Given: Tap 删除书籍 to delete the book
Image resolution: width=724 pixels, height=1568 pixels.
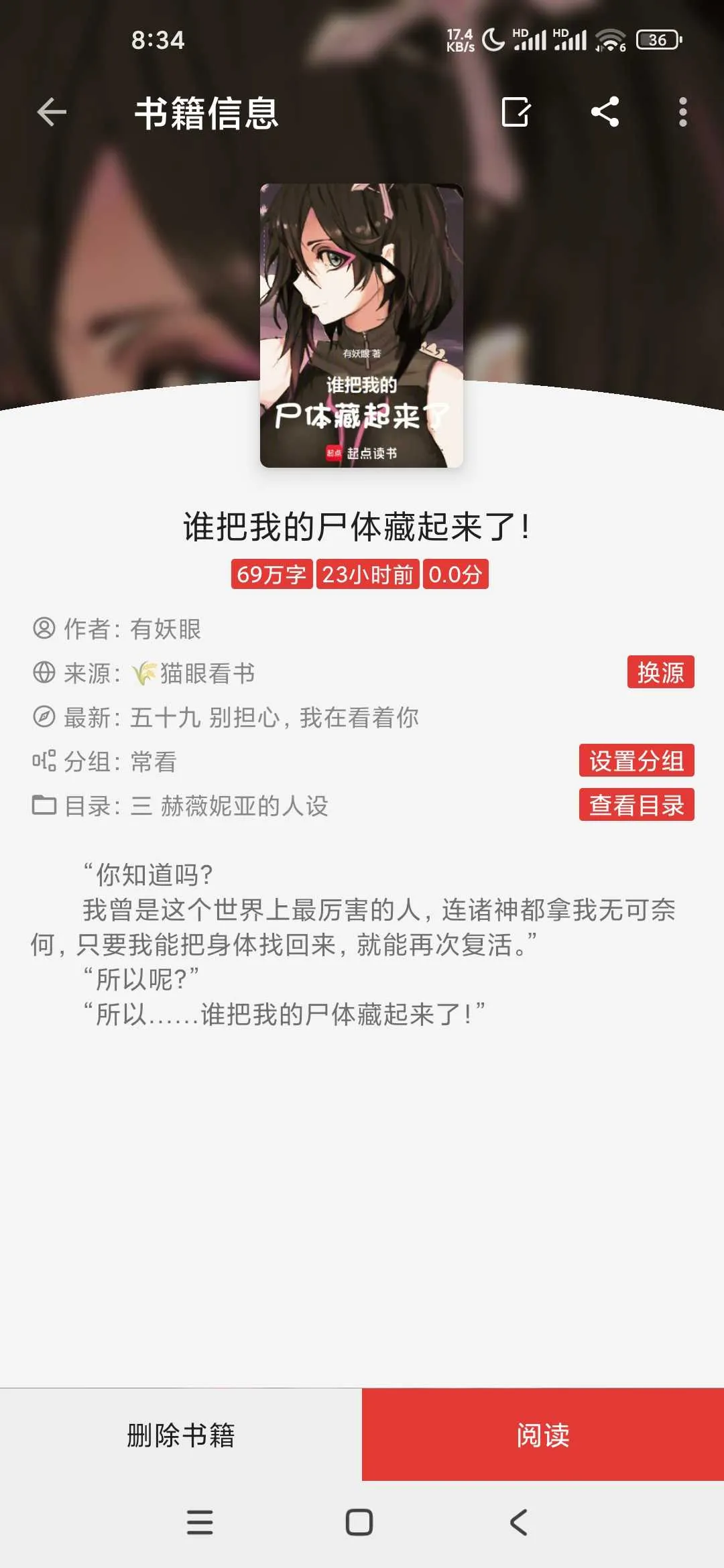Looking at the screenshot, I should pos(181,1435).
